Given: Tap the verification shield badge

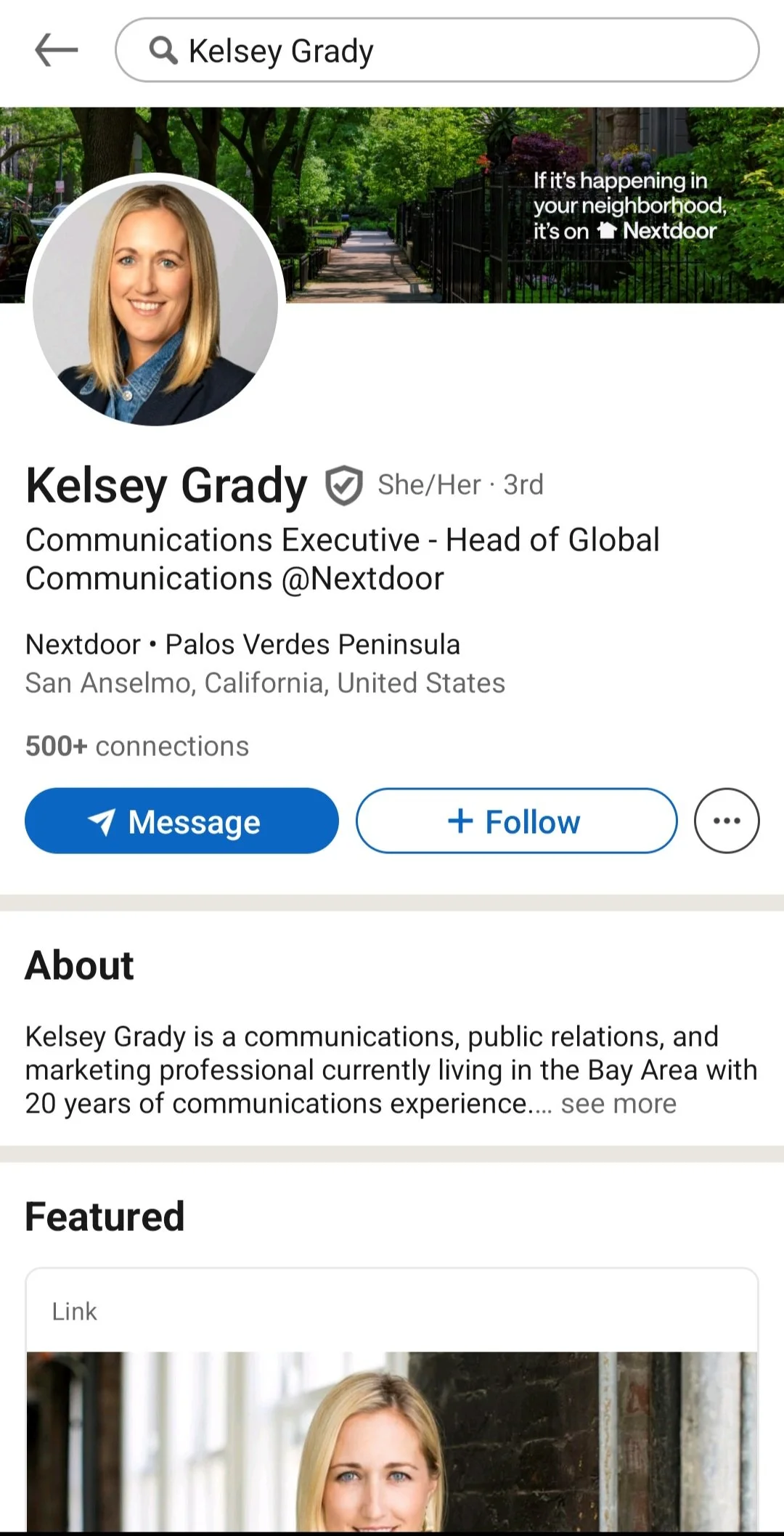Looking at the screenshot, I should click(x=343, y=485).
